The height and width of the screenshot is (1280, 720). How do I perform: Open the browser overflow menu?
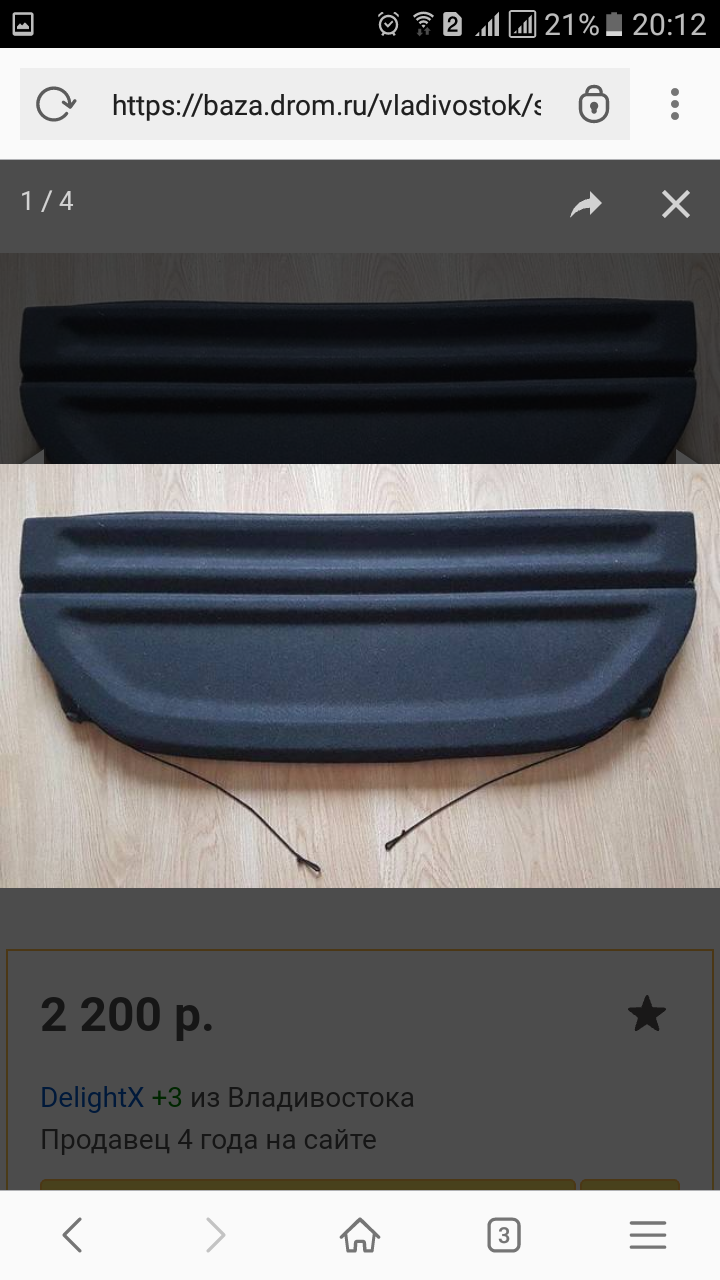(x=675, y=104)
